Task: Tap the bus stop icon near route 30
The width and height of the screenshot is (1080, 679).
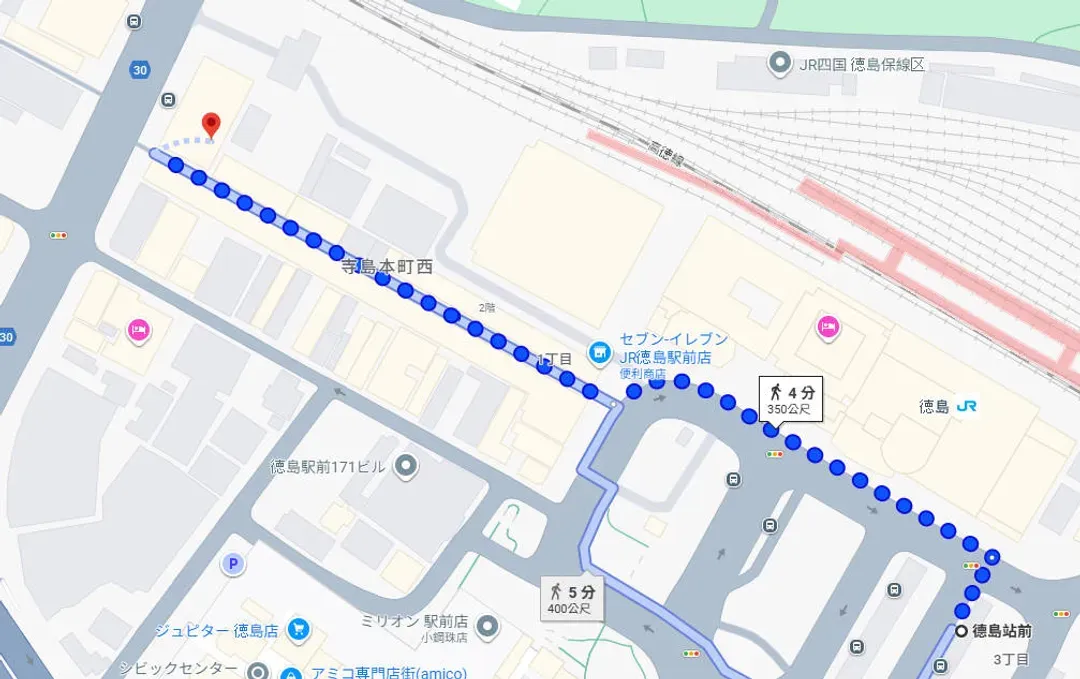Action: (x=167, y=99)
